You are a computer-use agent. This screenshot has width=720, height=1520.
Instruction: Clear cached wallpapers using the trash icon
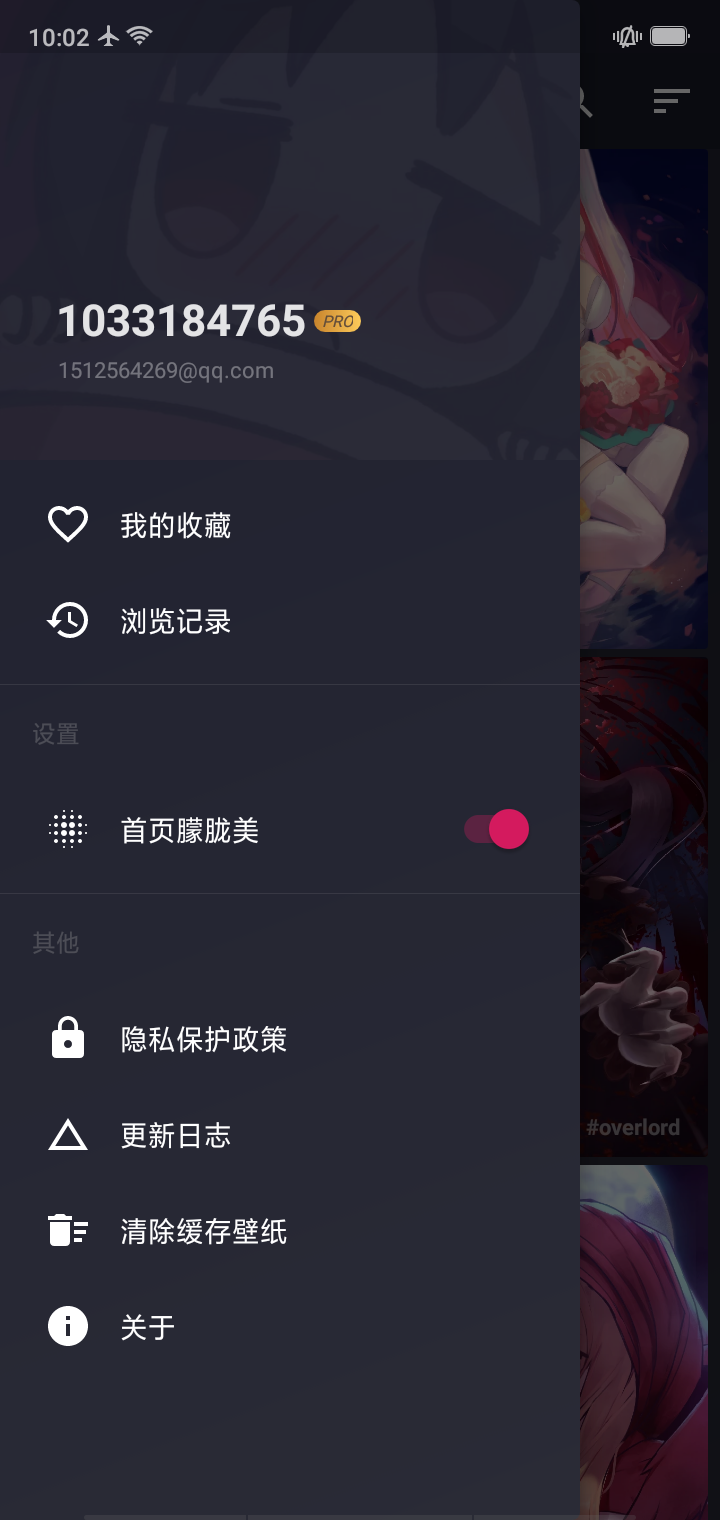tap(67, 1230)
